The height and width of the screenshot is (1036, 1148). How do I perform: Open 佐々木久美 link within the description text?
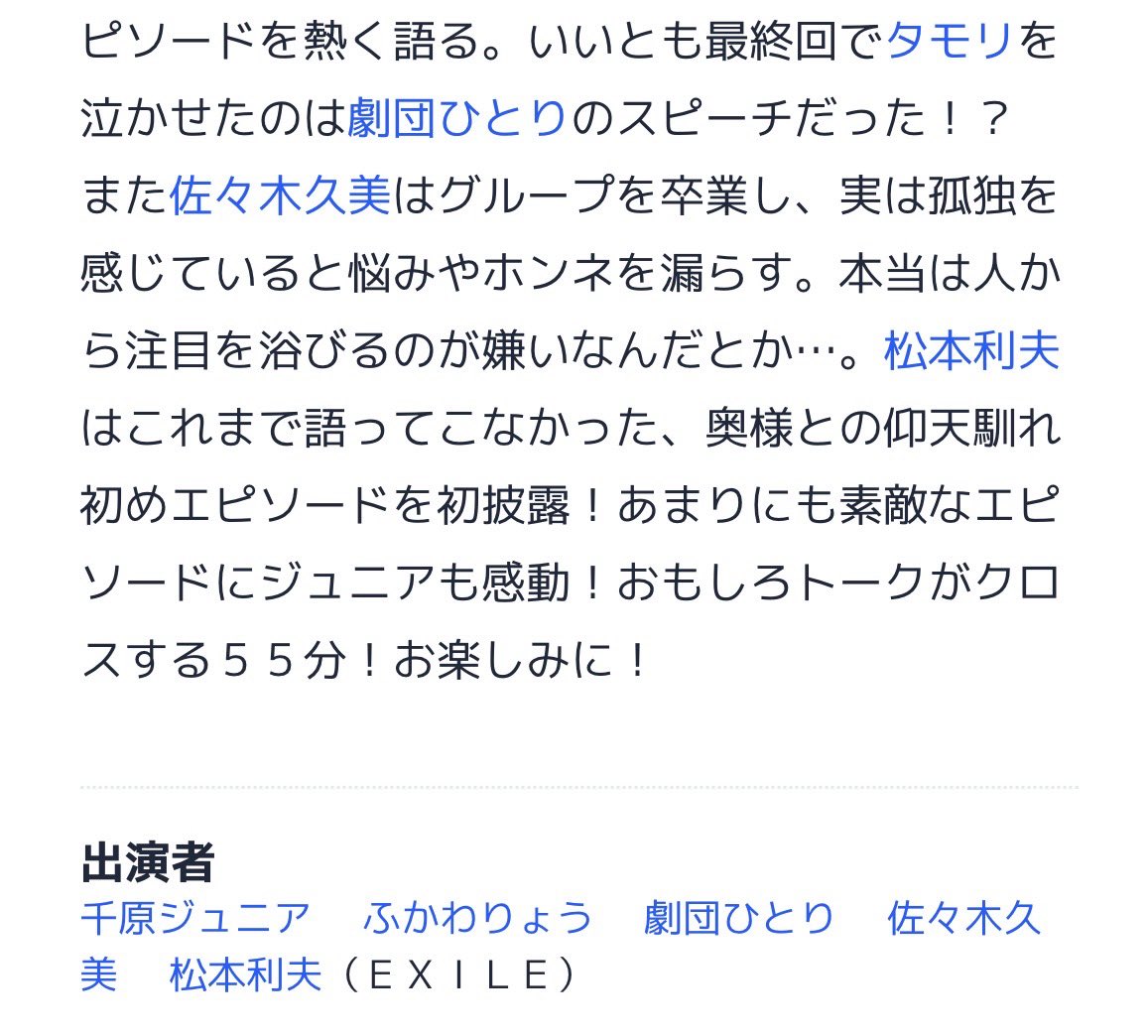[281, 196]
